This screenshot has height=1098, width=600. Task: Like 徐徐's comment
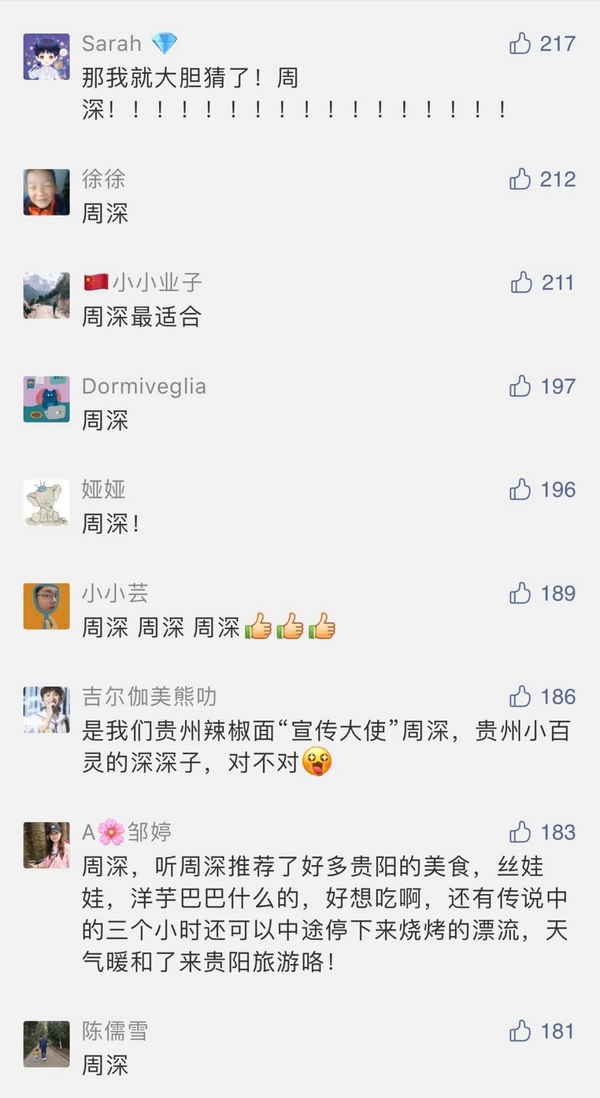520,179
